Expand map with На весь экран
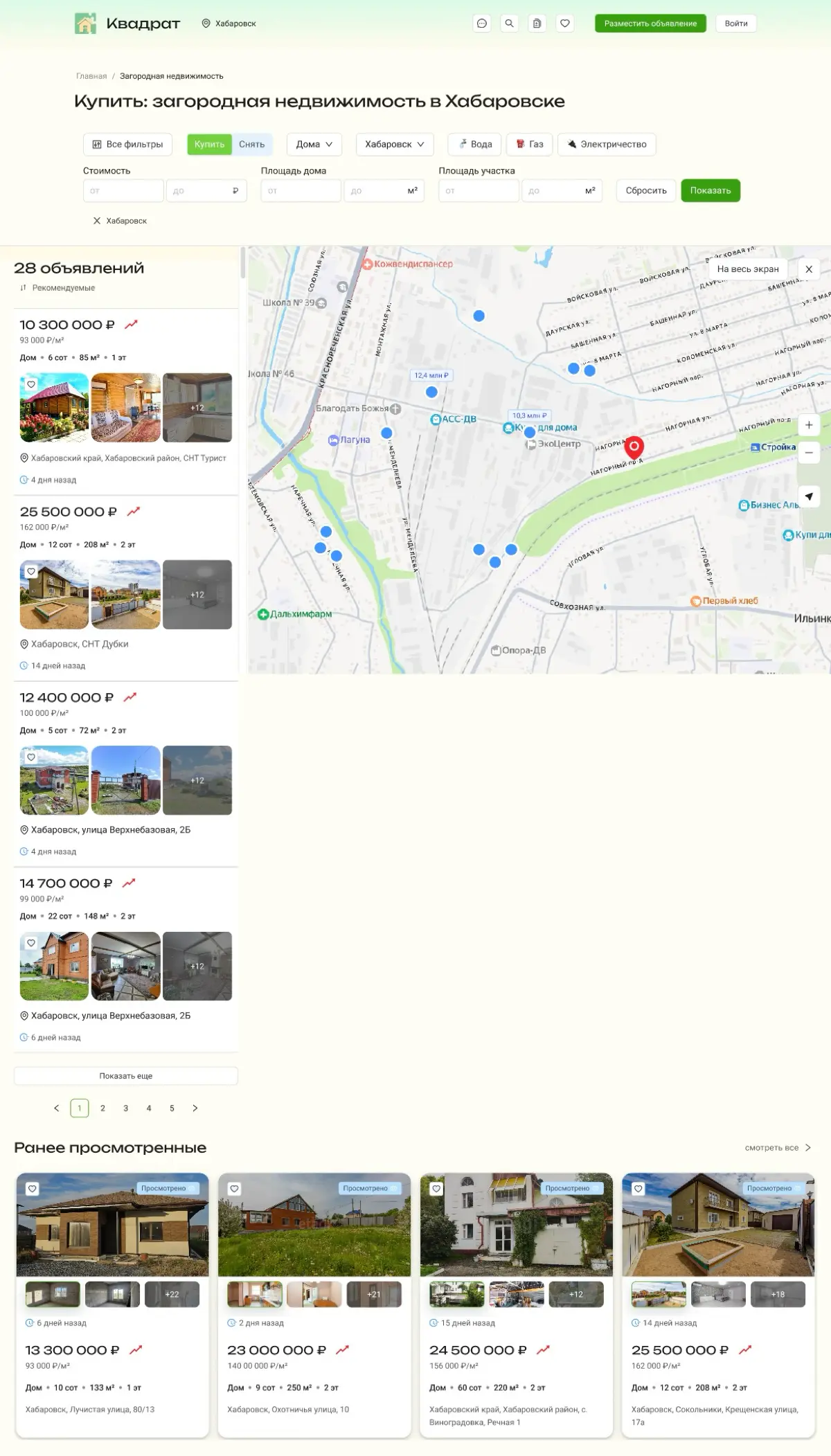 click(748, 269)
